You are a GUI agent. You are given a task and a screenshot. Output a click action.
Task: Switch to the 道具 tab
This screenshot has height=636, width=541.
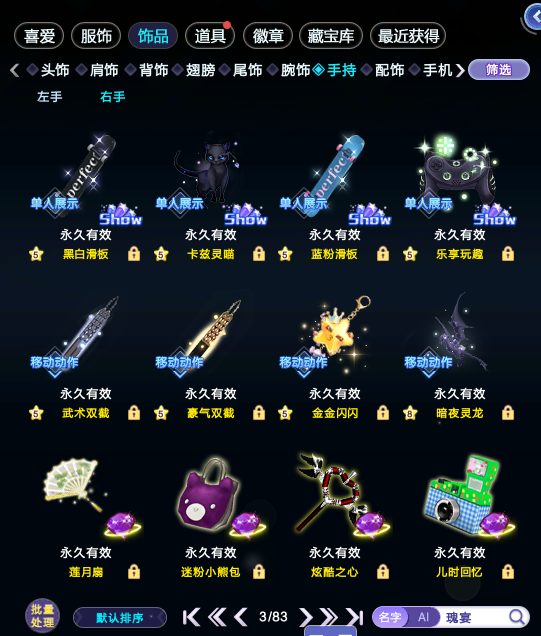point(210,36)
